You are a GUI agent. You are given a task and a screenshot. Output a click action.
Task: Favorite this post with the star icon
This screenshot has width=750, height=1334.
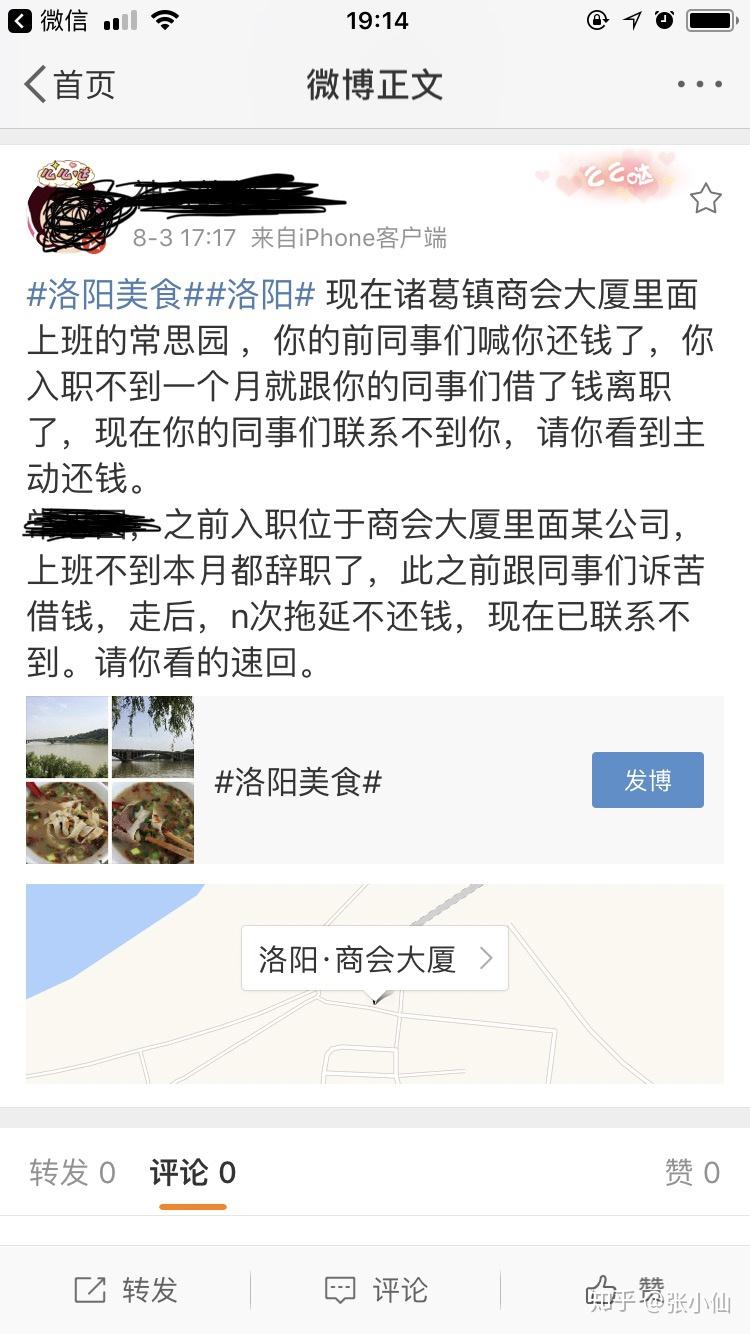coord(706,199)
